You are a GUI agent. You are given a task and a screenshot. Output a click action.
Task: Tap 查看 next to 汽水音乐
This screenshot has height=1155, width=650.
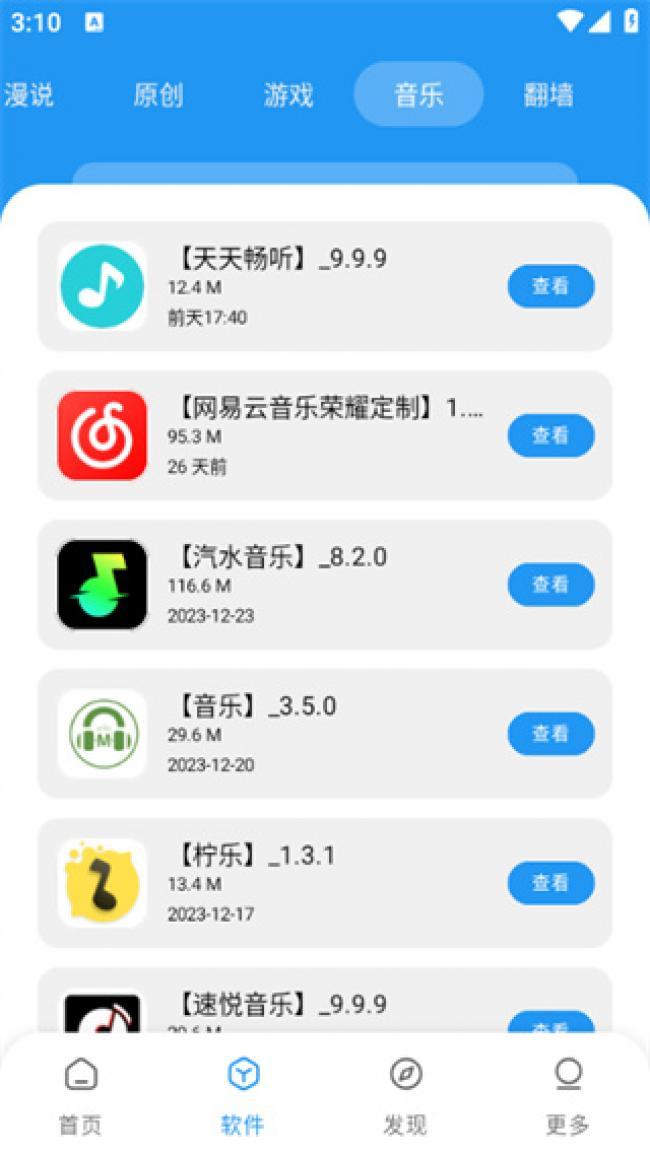550,584
